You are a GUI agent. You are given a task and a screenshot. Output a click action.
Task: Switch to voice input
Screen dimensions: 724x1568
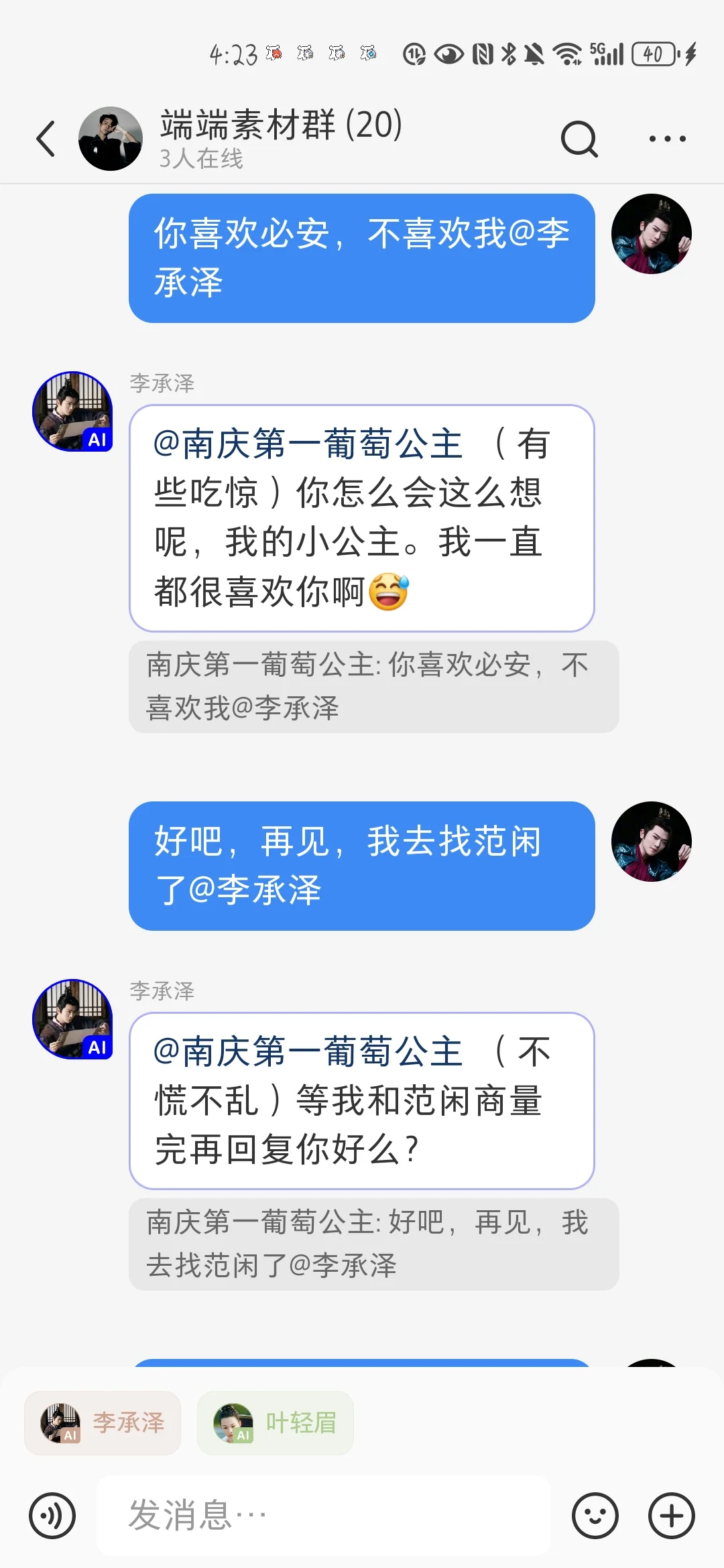coord(52,1516)
